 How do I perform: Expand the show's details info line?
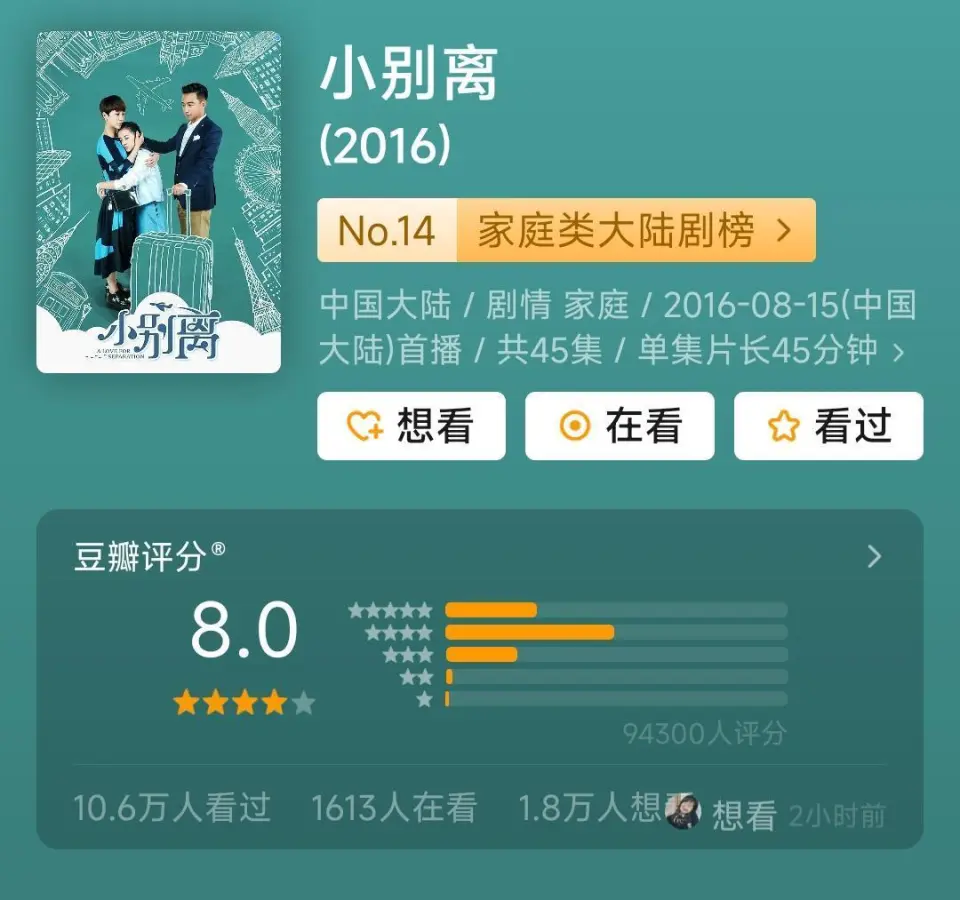[897, 351]
